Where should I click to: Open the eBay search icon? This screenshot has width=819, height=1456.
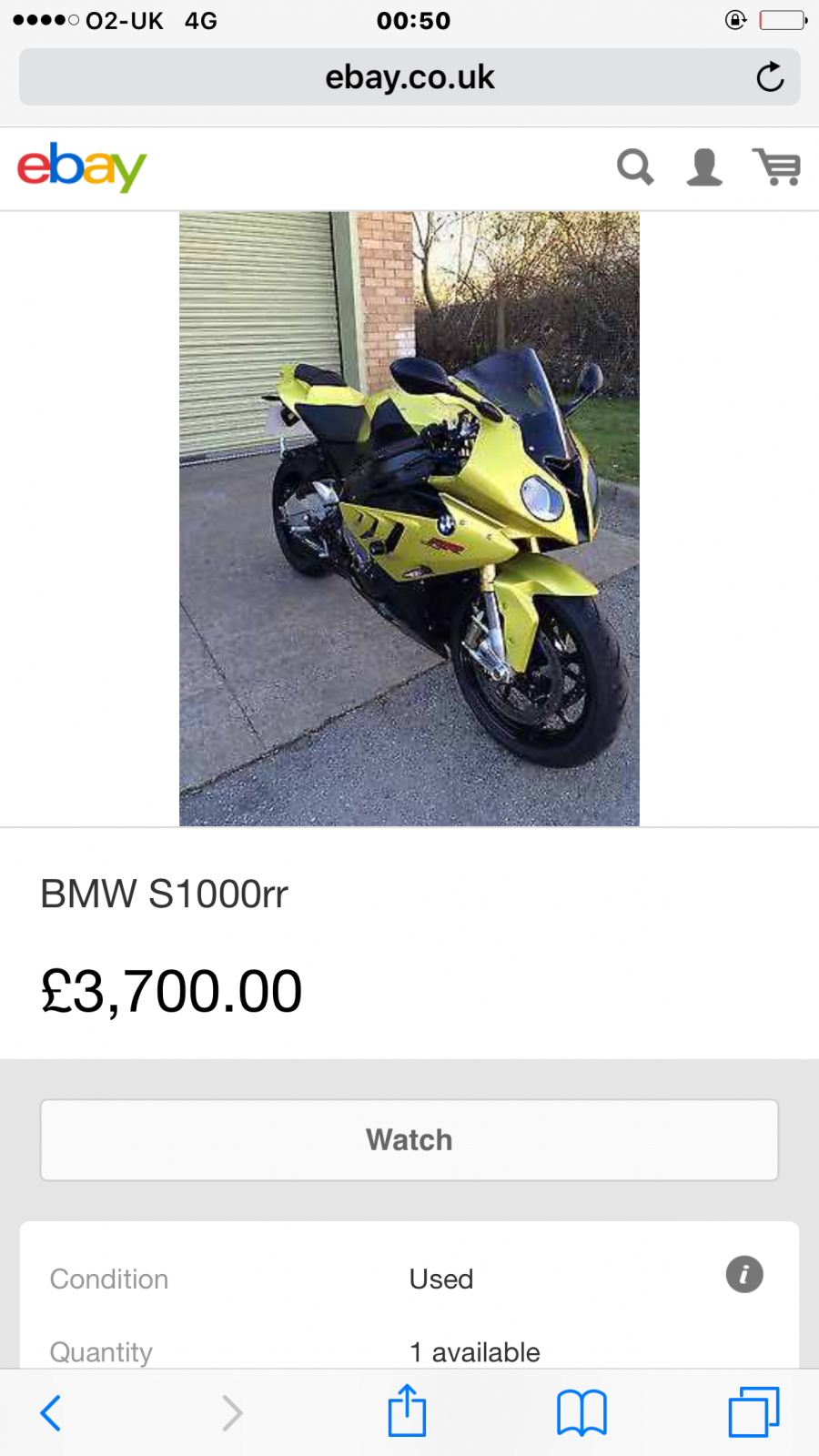pyautogui.click(x=635, y=167)
